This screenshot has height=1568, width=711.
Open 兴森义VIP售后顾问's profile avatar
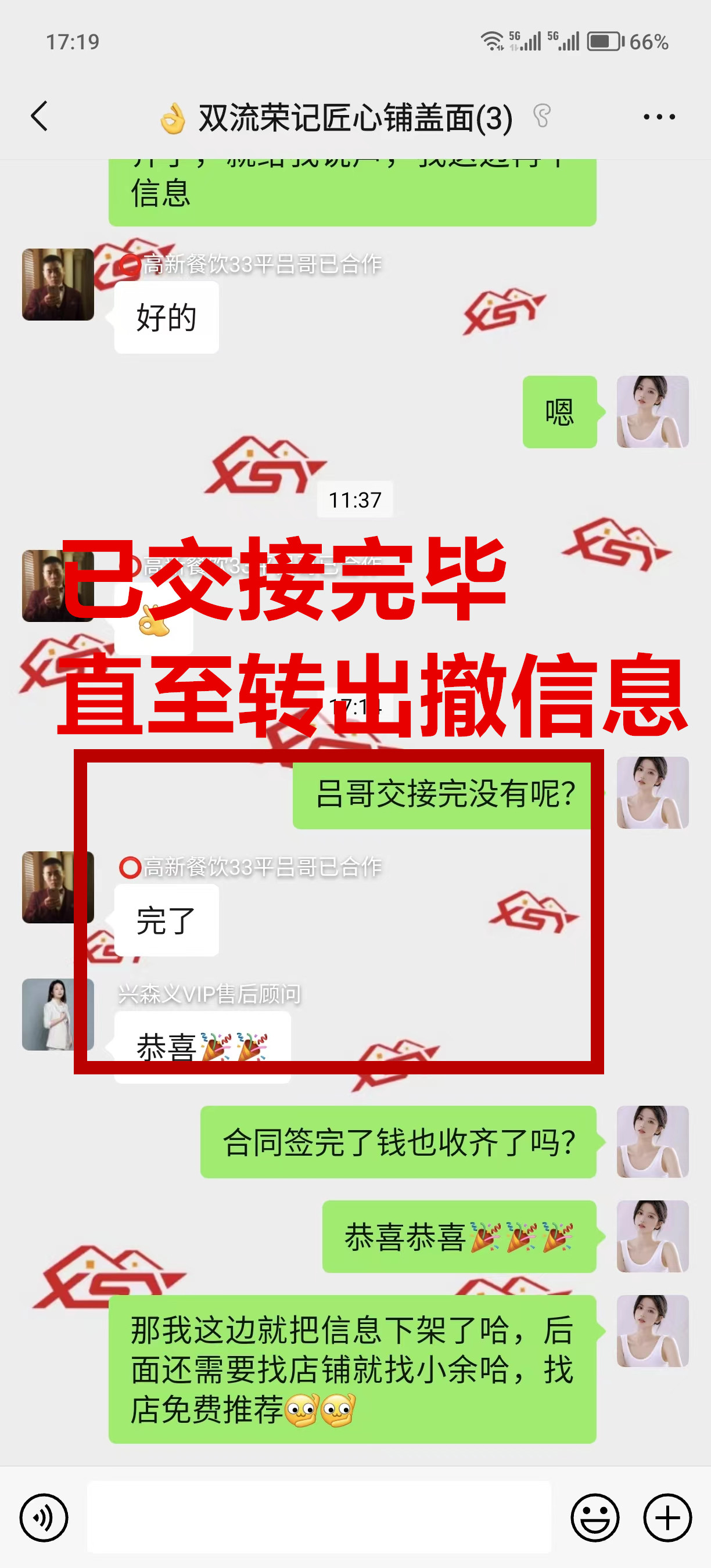click(58, 1014)
